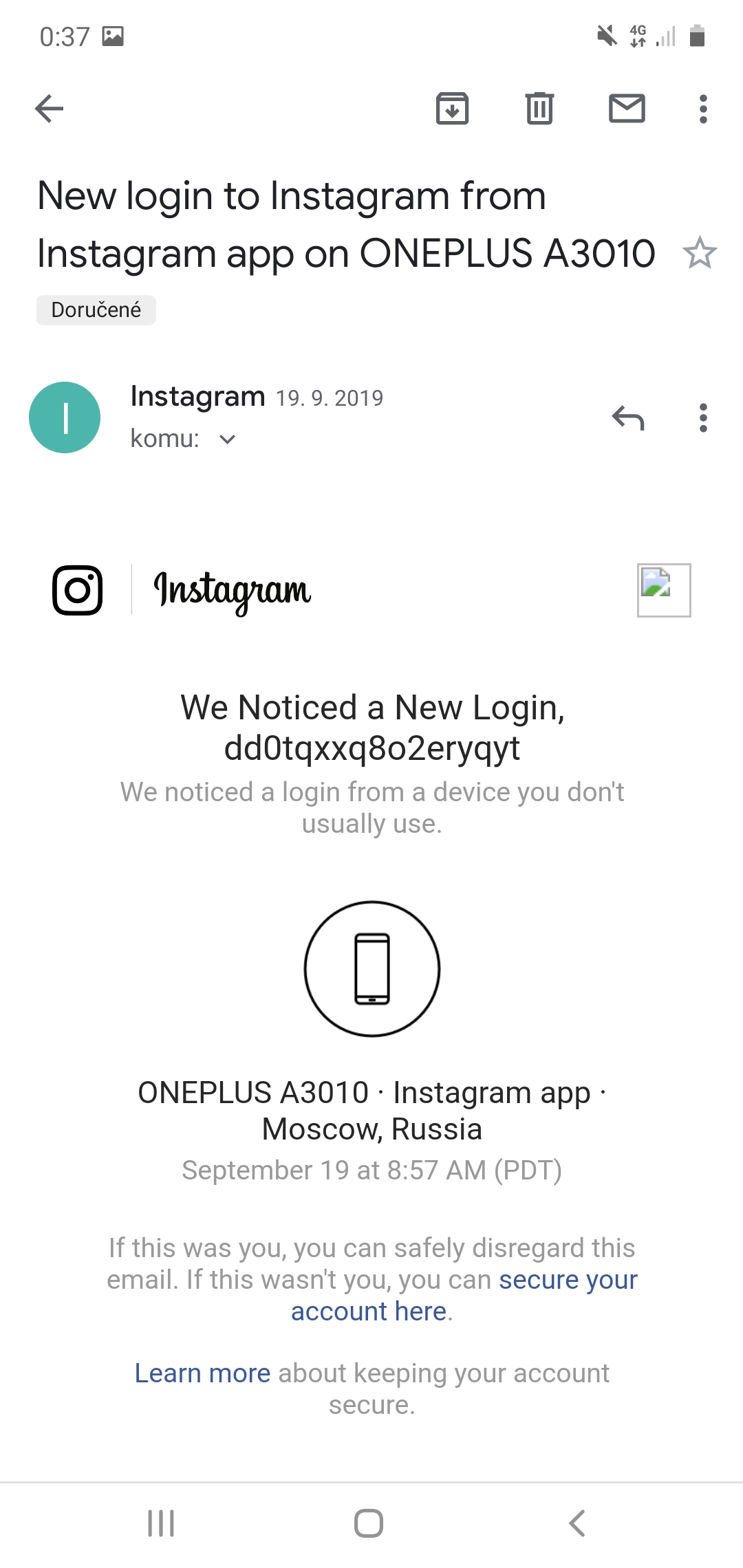This screenshot has height=1568, width=743.
Task: Star this Instagram login email
Action: pos(700,253)
